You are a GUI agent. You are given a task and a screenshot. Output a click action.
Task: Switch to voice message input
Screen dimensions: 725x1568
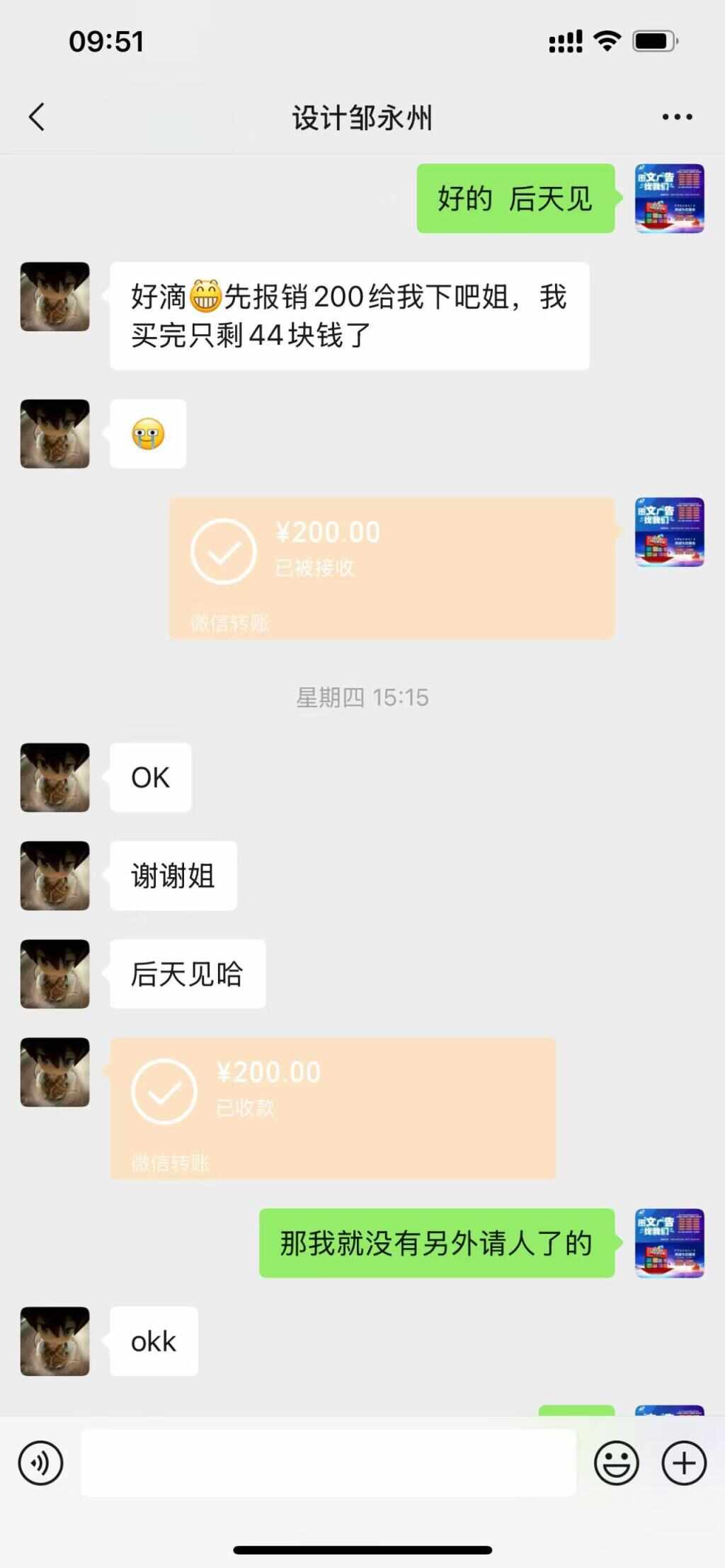(41, 1463)
